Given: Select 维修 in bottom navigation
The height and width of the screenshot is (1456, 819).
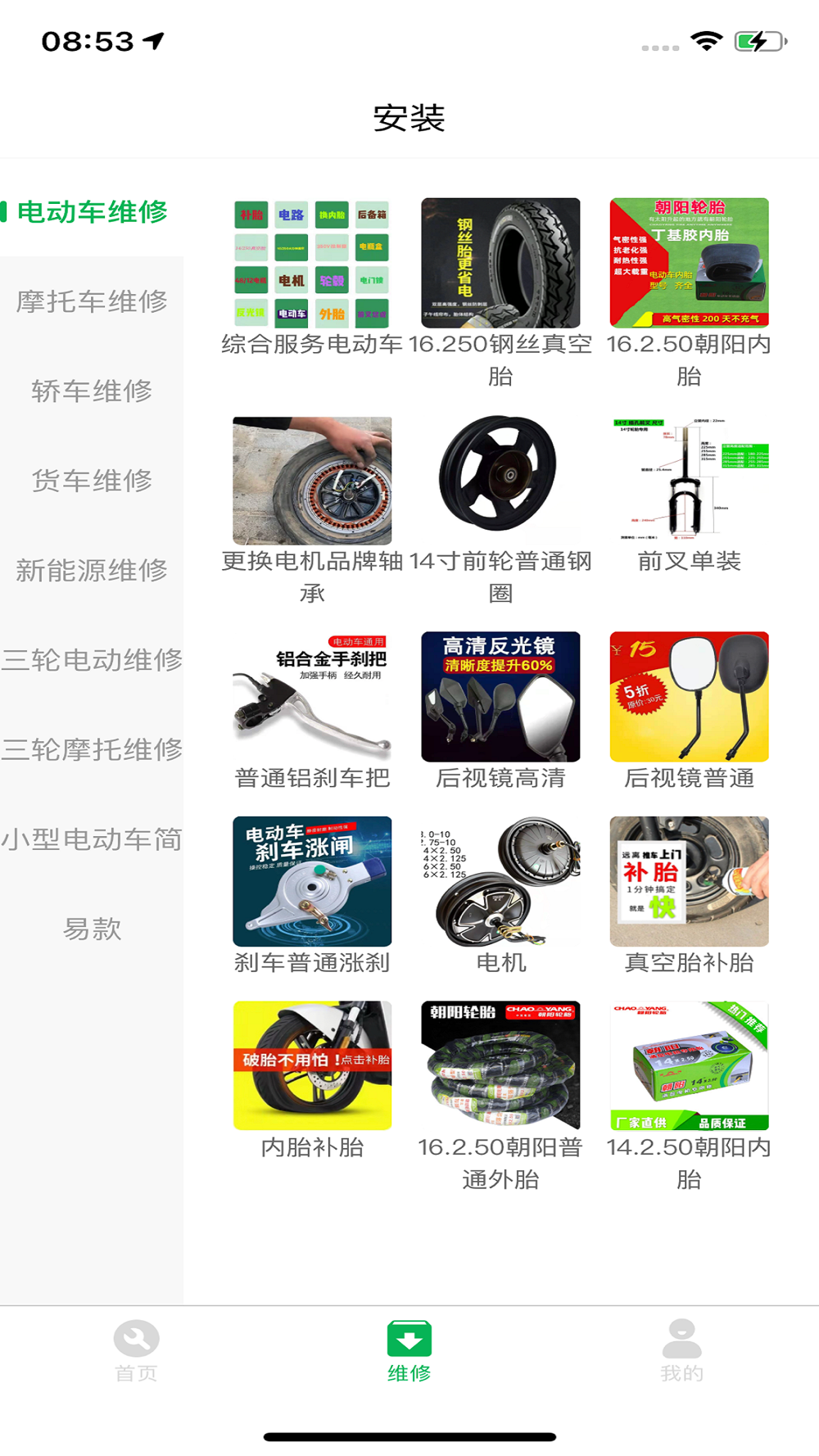Looking at the screenshot, I should (x=409, y=1350).
